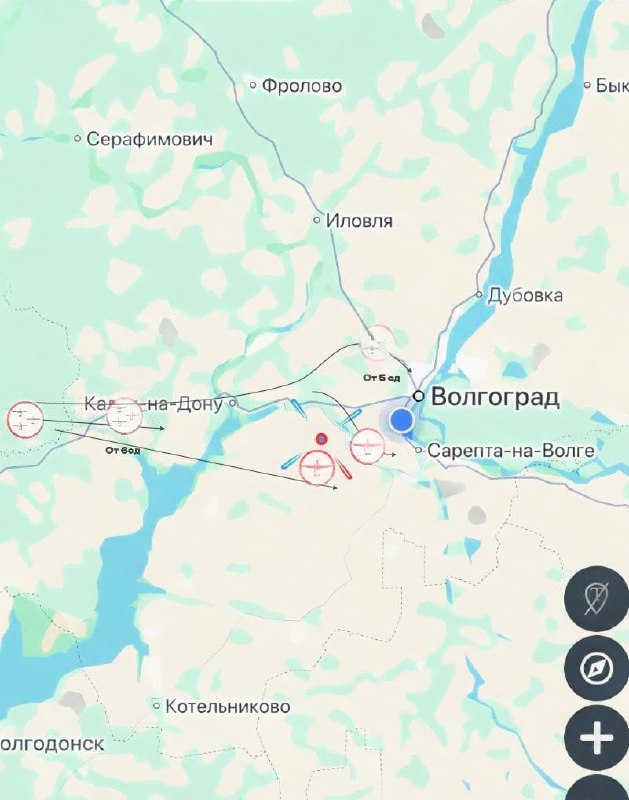Viewport: 629px width, 800px height.
Task: Tap the compass orientation button
Action: click(x=597, y=669)
